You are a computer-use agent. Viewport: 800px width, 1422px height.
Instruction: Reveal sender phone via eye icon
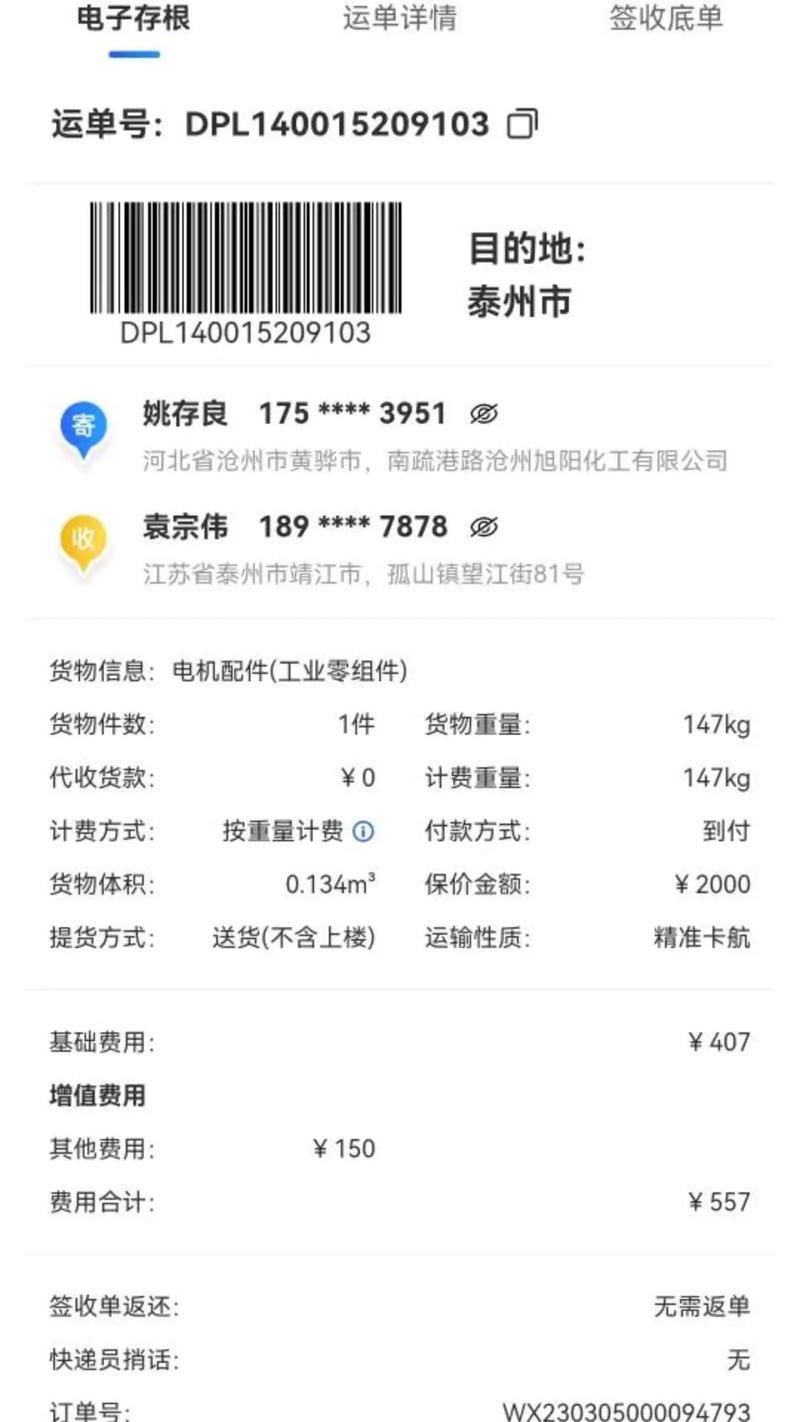(484, 413)
